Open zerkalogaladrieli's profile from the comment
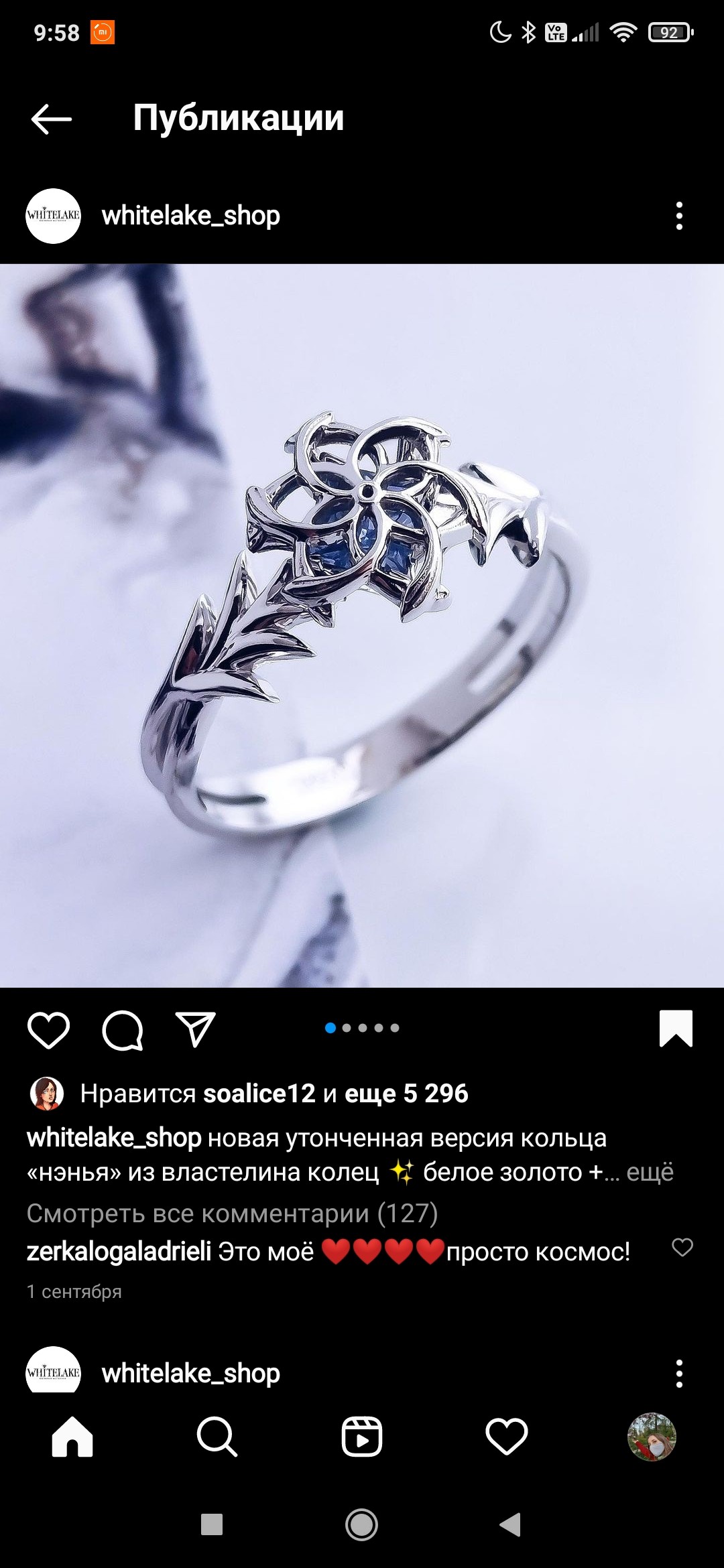 pyautogui.click(x=119, y=1252)
